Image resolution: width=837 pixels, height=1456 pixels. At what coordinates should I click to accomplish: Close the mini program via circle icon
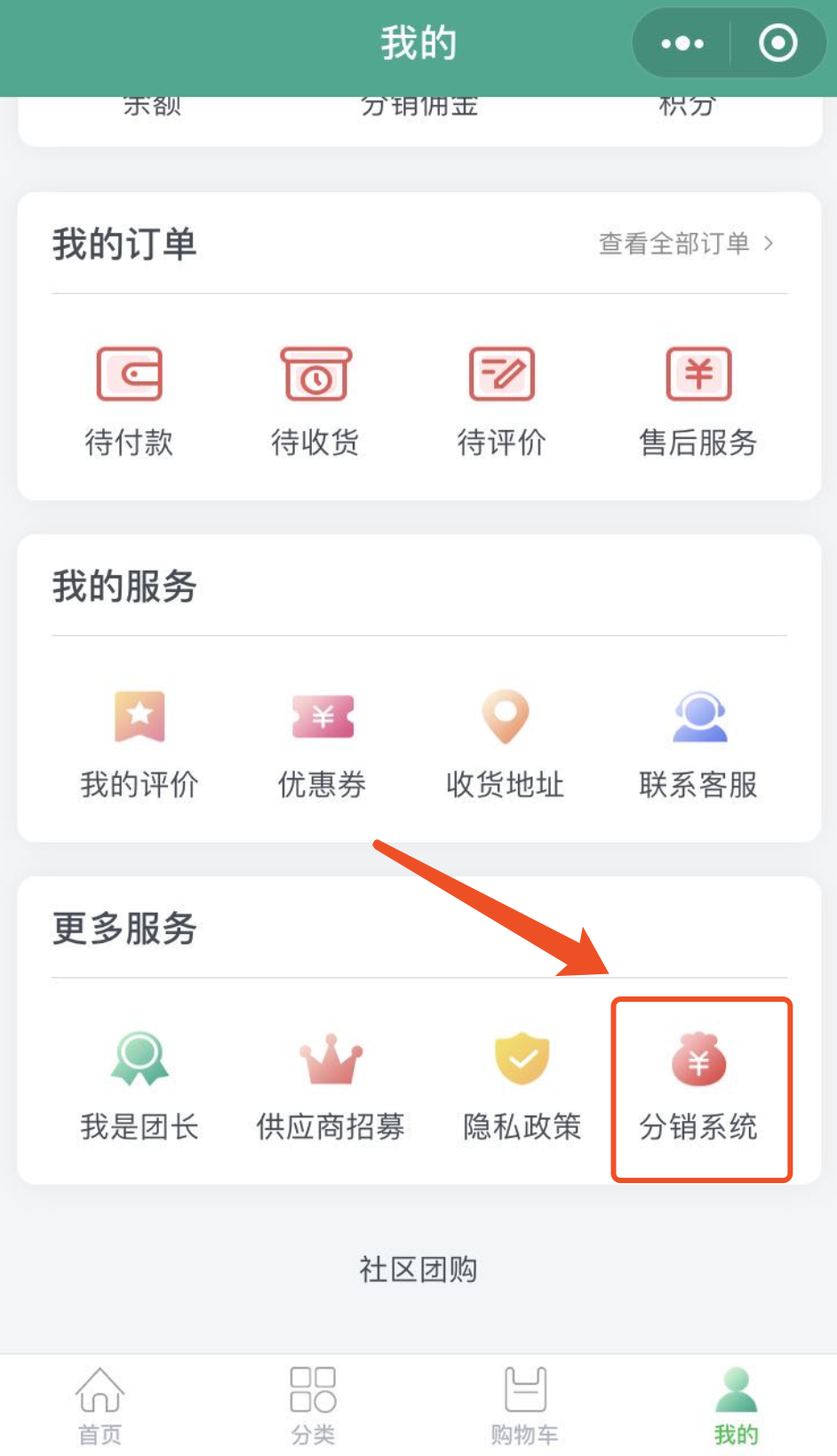(777, 43)
